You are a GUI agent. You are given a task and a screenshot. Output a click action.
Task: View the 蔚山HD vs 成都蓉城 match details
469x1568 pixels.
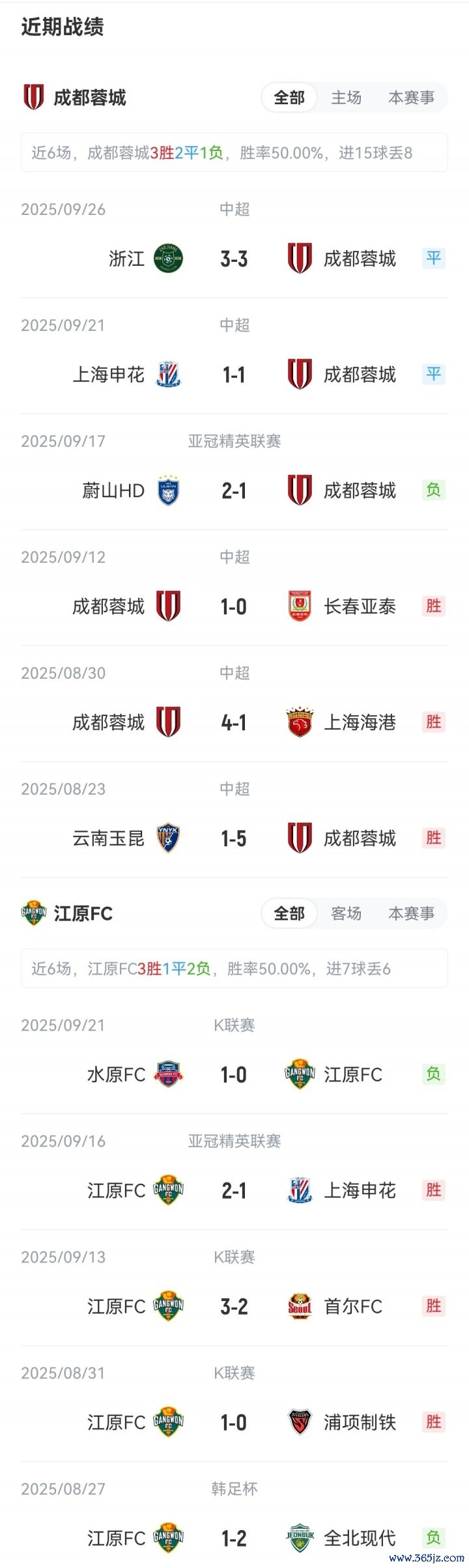[234, 491]
